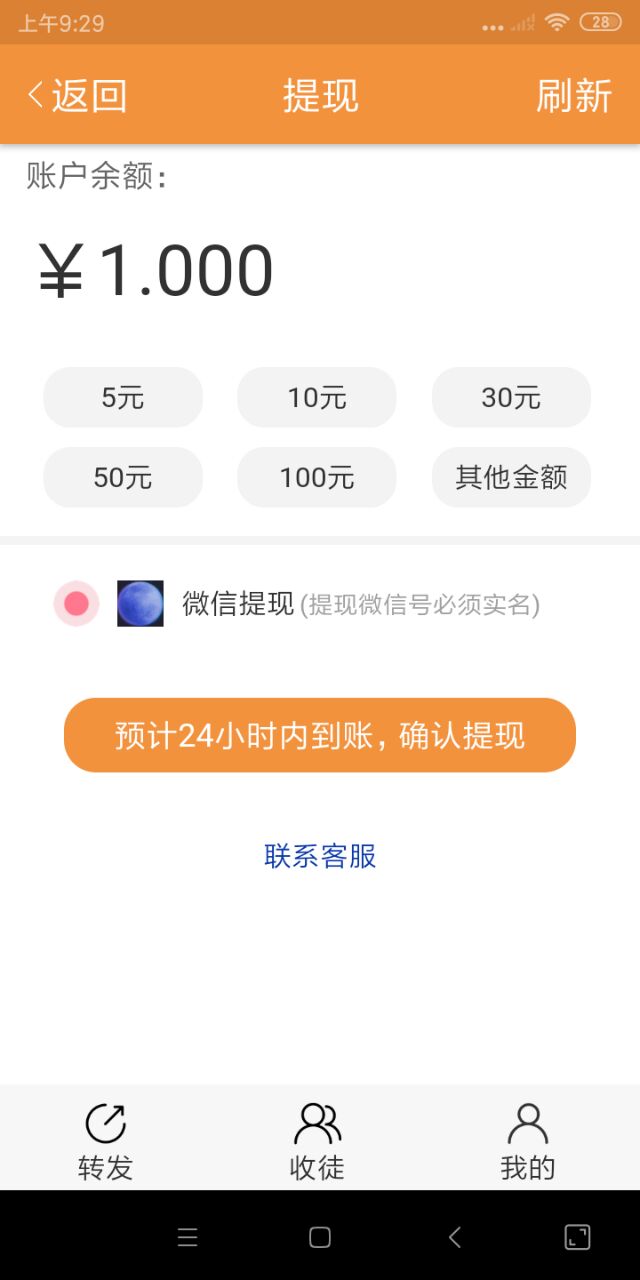Open 其他金额 to enter another amount
The height and width of the screenshot is (1280, 640).
[x=511, y=477]
